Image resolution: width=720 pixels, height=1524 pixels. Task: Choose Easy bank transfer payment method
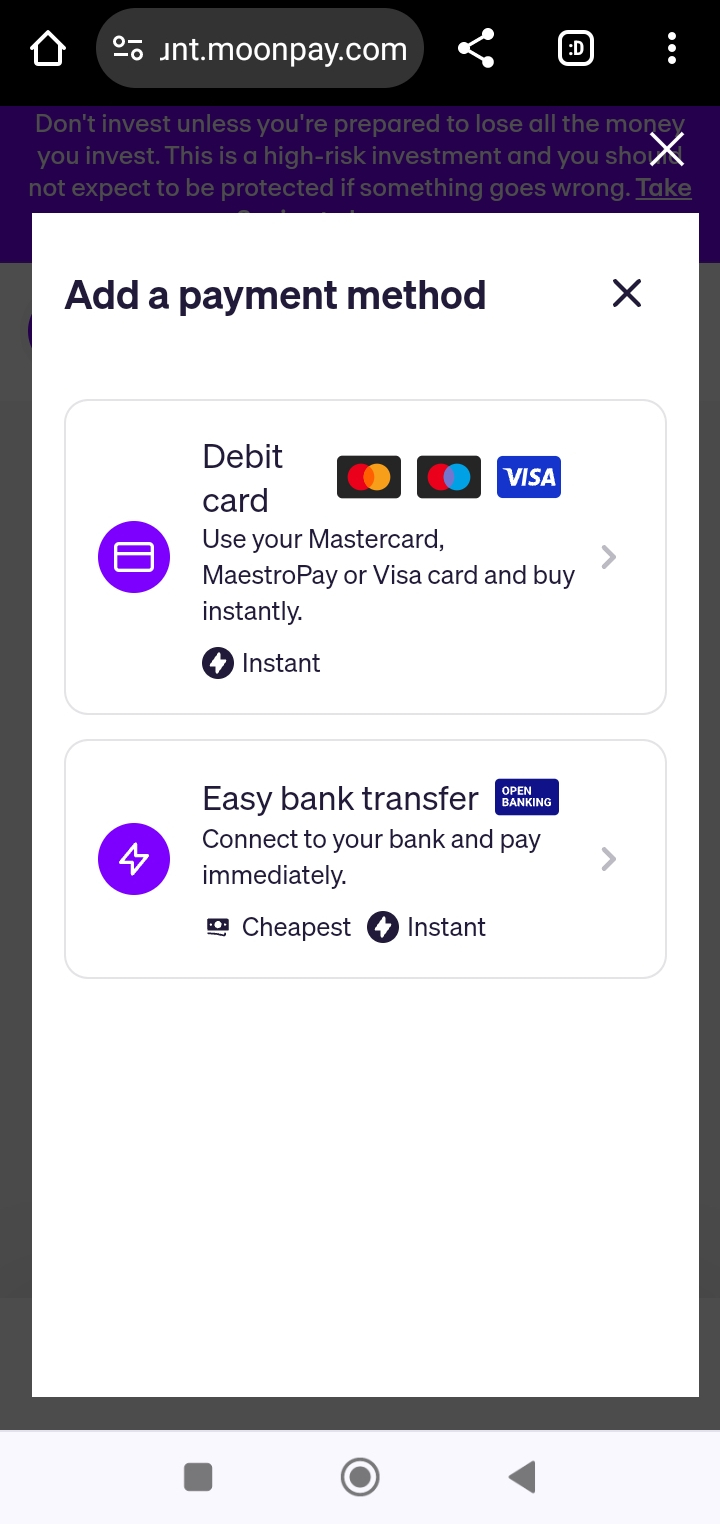click(365, 859)
